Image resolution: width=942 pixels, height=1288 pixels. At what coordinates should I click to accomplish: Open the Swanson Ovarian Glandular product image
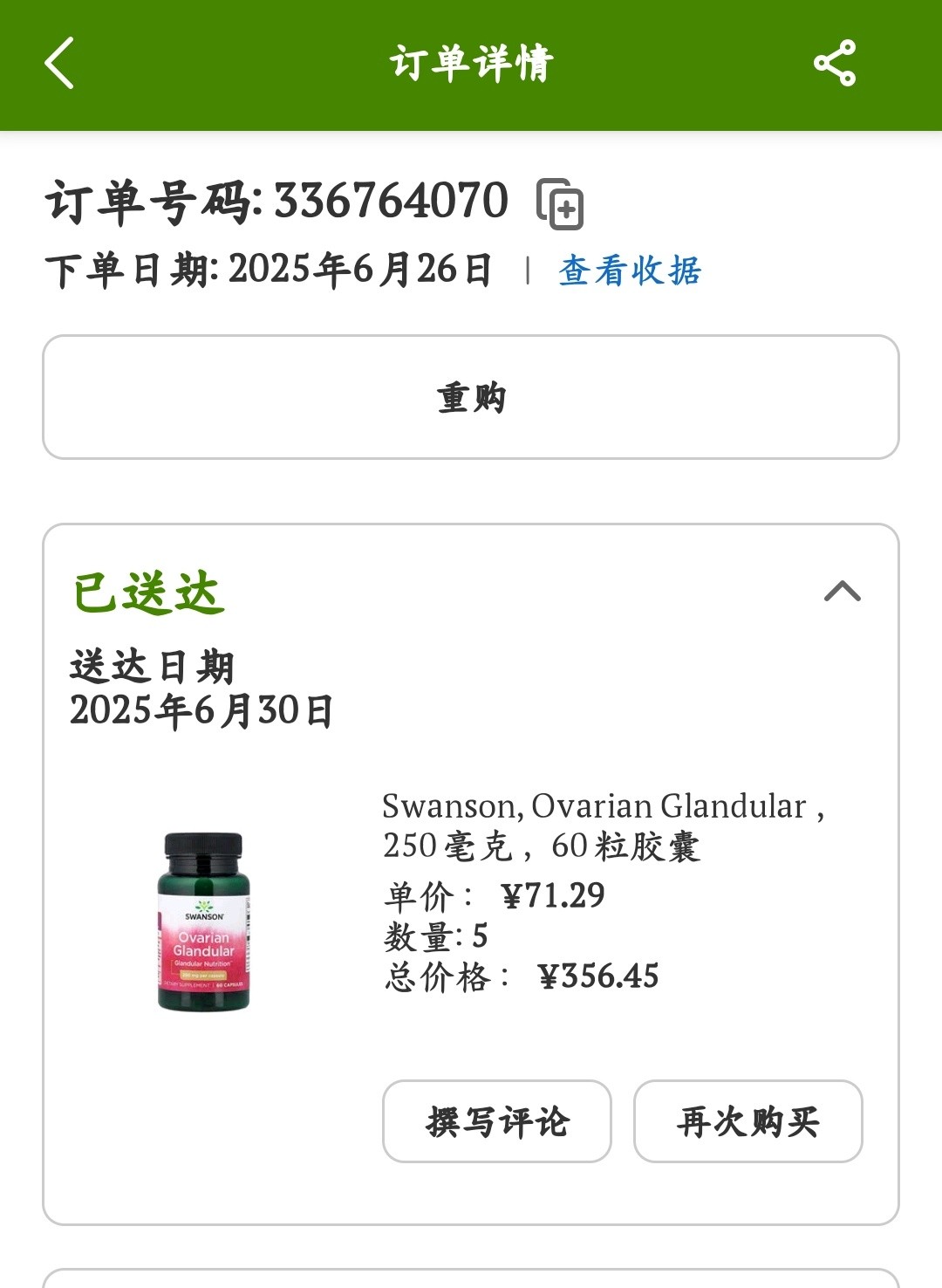click(204, 921)
